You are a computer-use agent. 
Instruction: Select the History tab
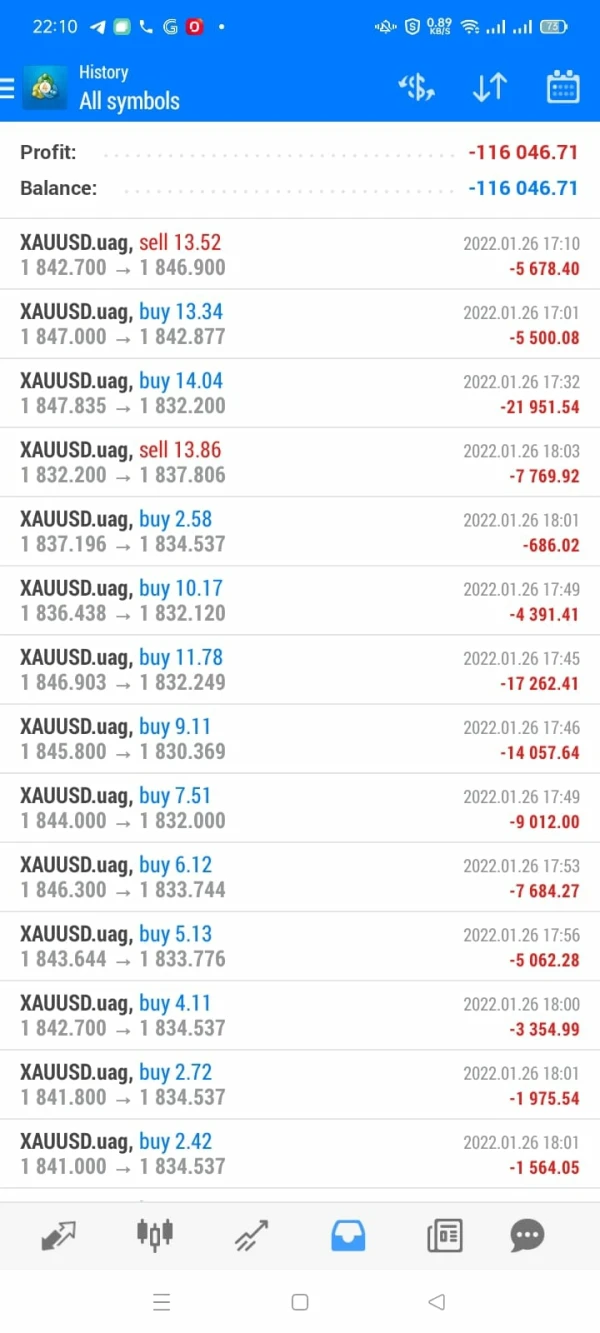(x=347, y=1235)
